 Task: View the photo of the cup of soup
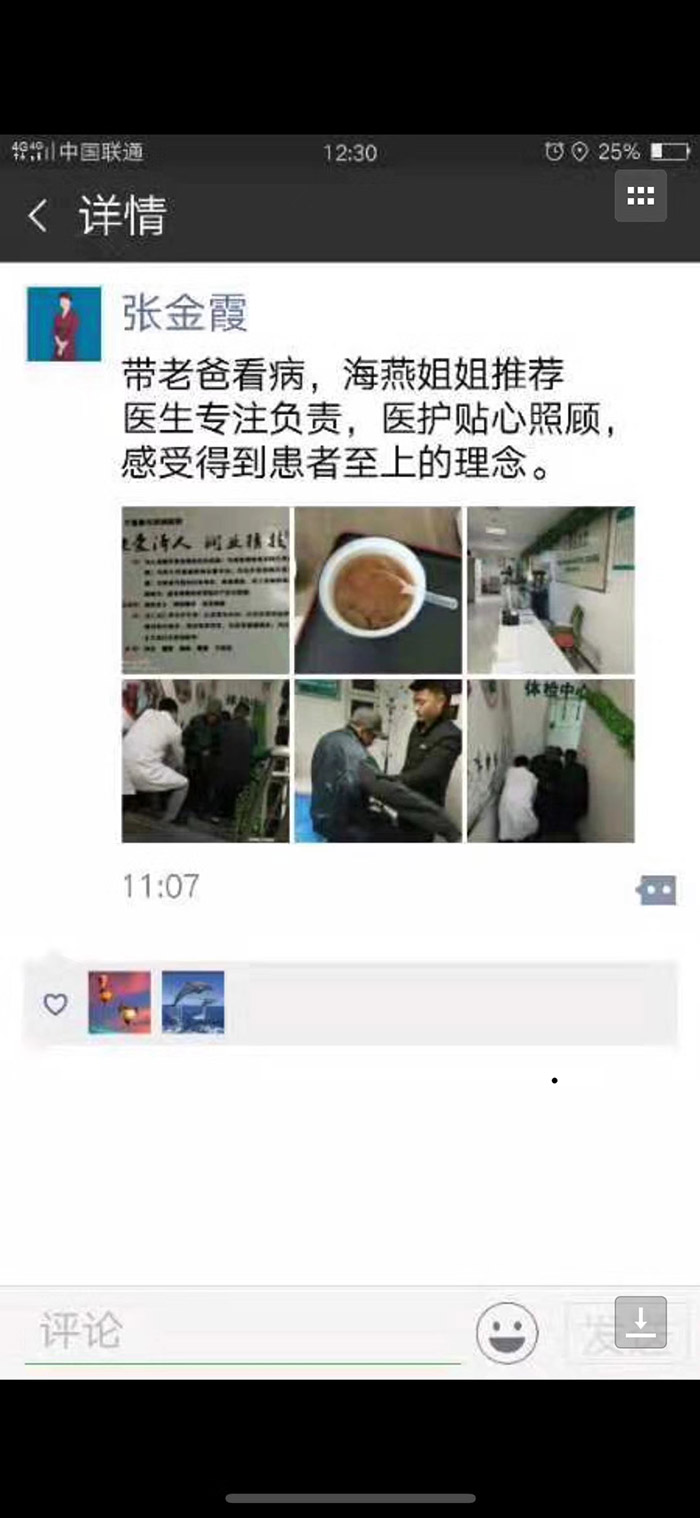[378, 590]
